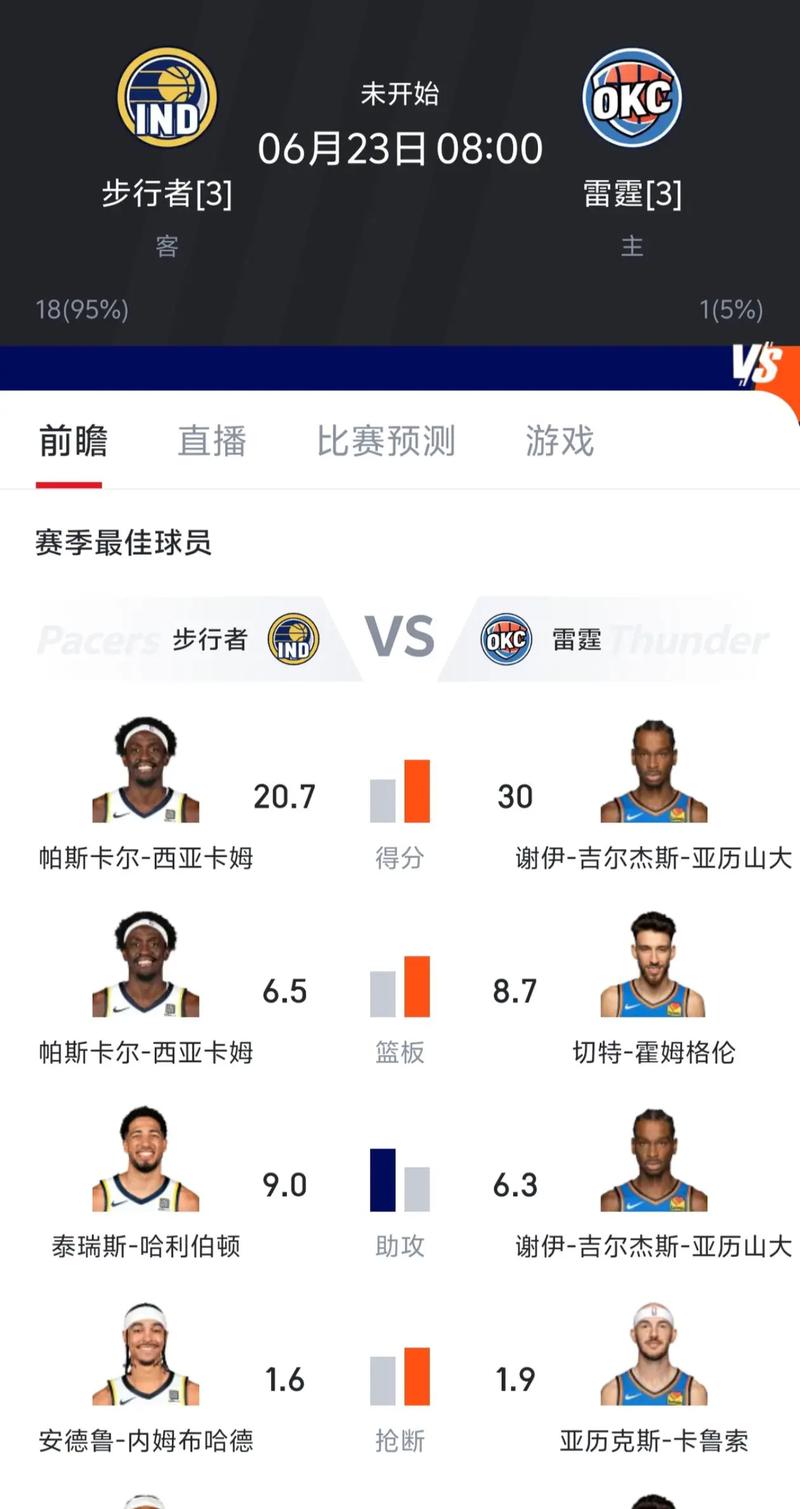
Task: Click the 95% prediction vote bar
Action: click(80, 310)
